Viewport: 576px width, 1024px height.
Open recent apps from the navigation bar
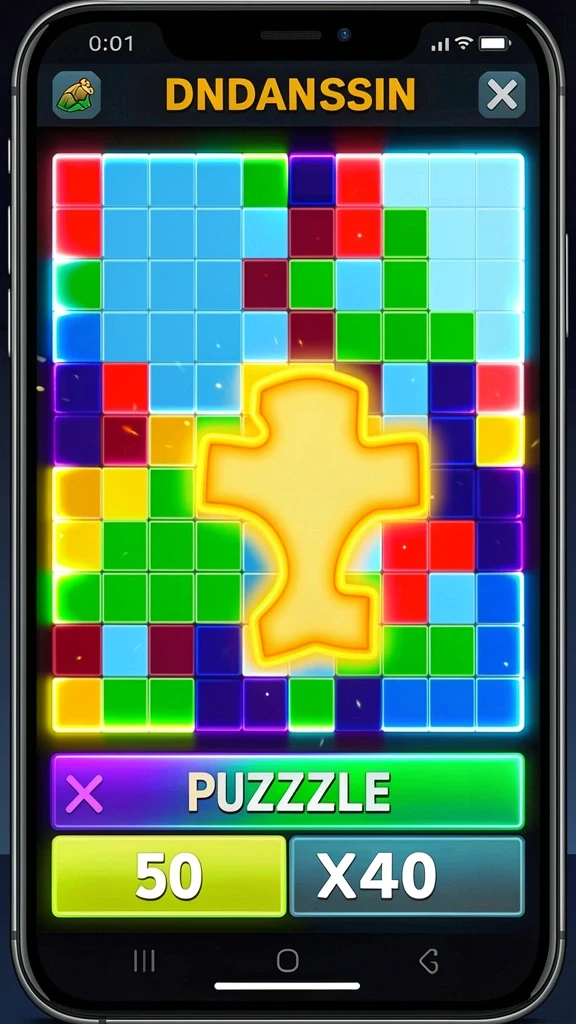[144, 961]
